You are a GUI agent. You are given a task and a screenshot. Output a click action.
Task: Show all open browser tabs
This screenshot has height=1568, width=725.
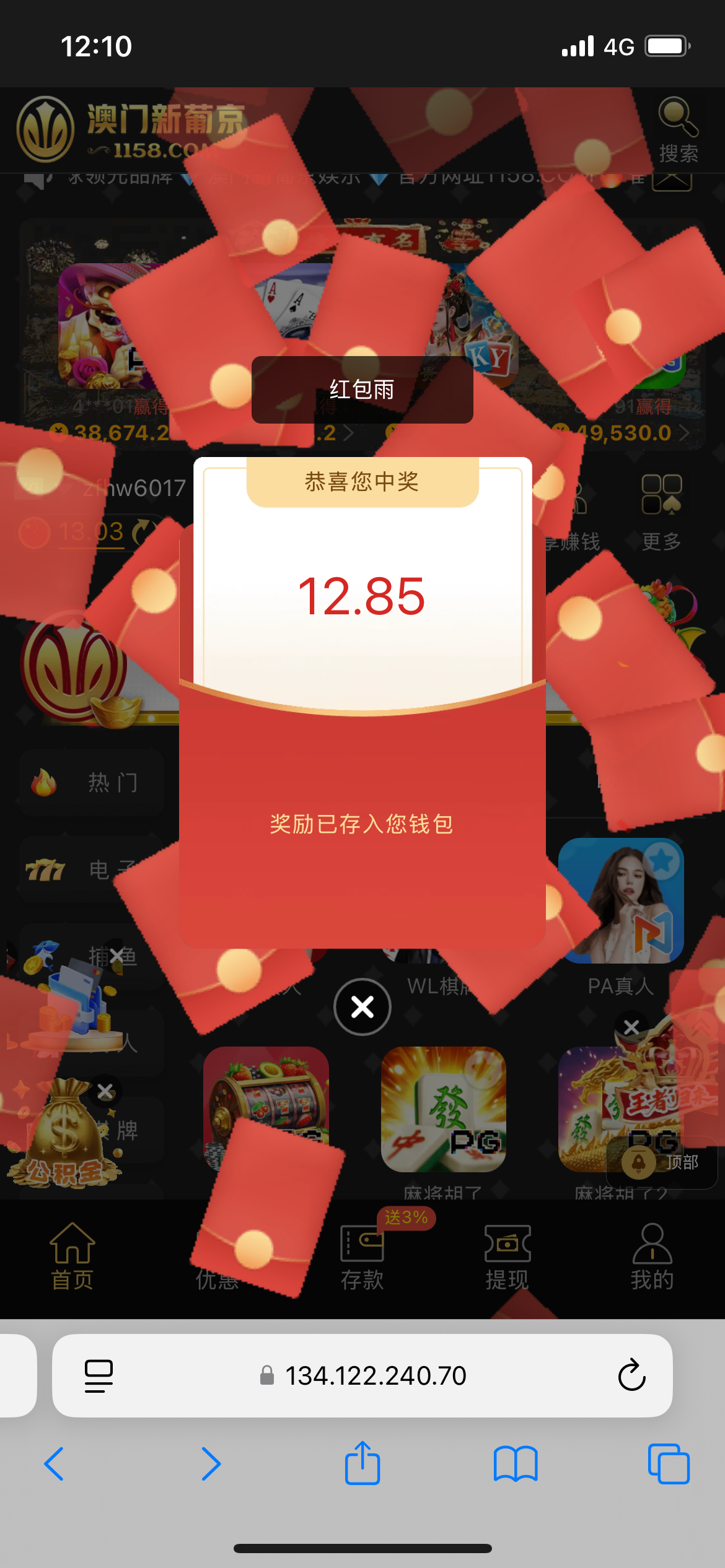pyautogui.click(x=668, y=1463)
